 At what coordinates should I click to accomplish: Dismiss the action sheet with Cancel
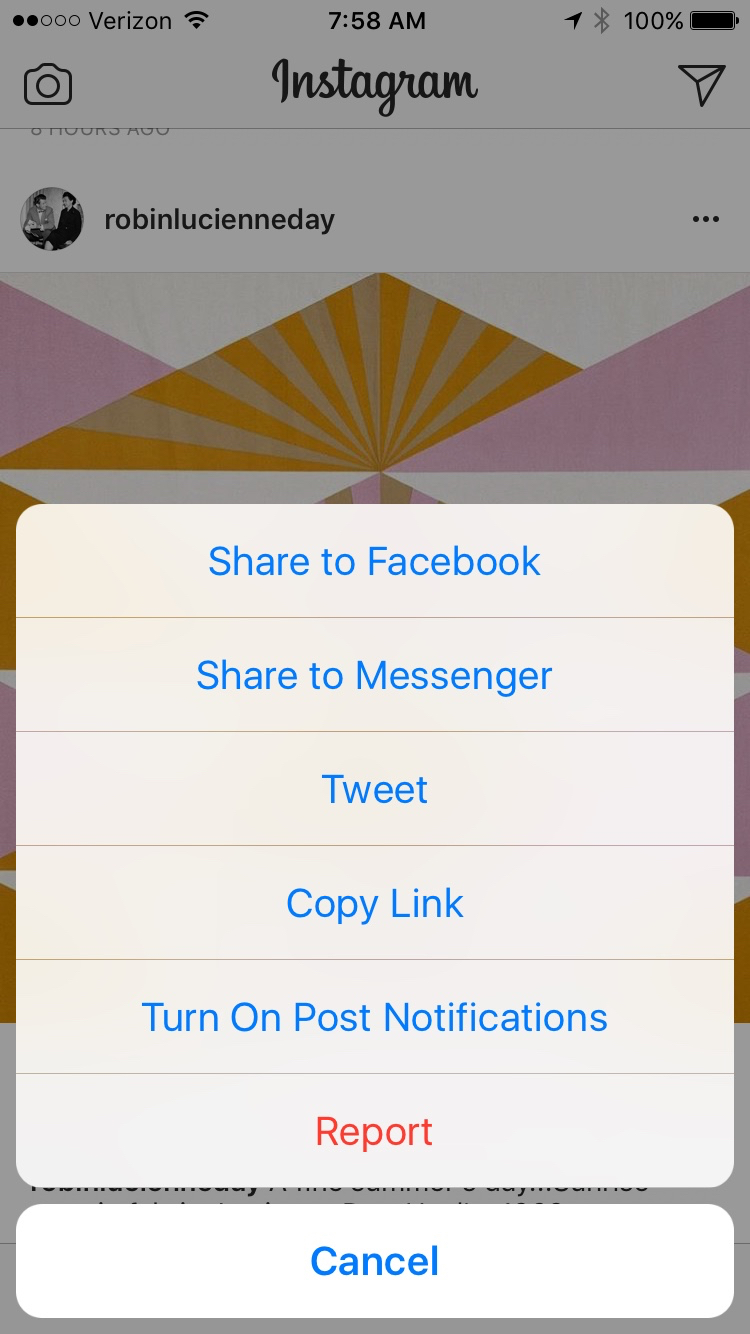[x=374, y=1260]
